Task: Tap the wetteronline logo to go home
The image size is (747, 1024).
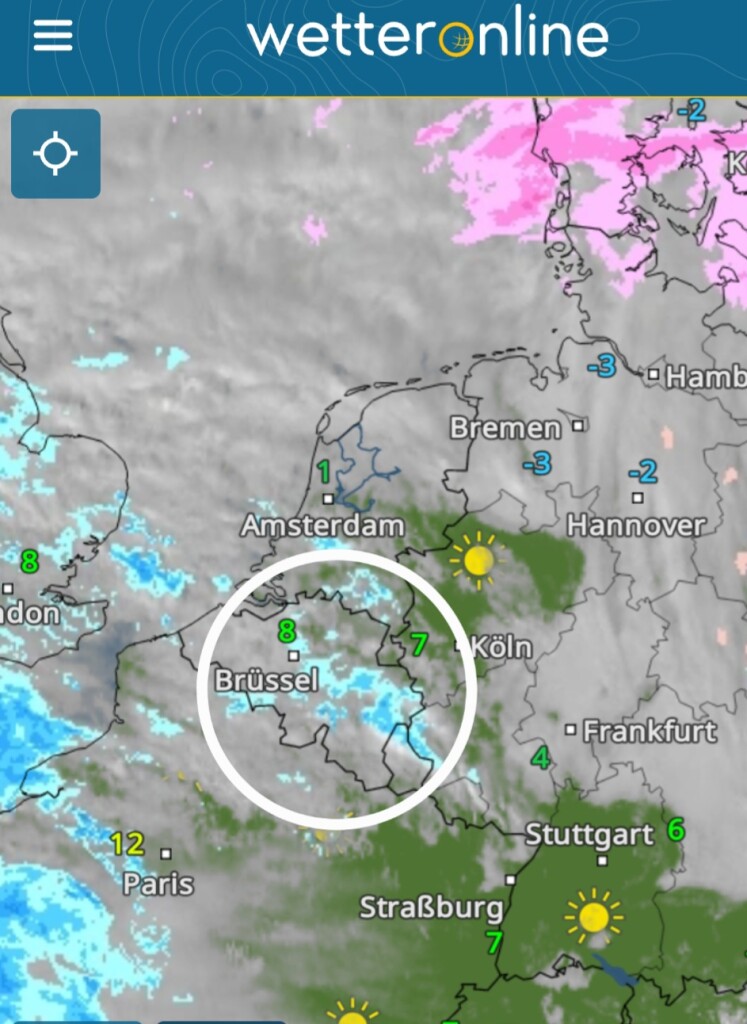Action: 427,36
